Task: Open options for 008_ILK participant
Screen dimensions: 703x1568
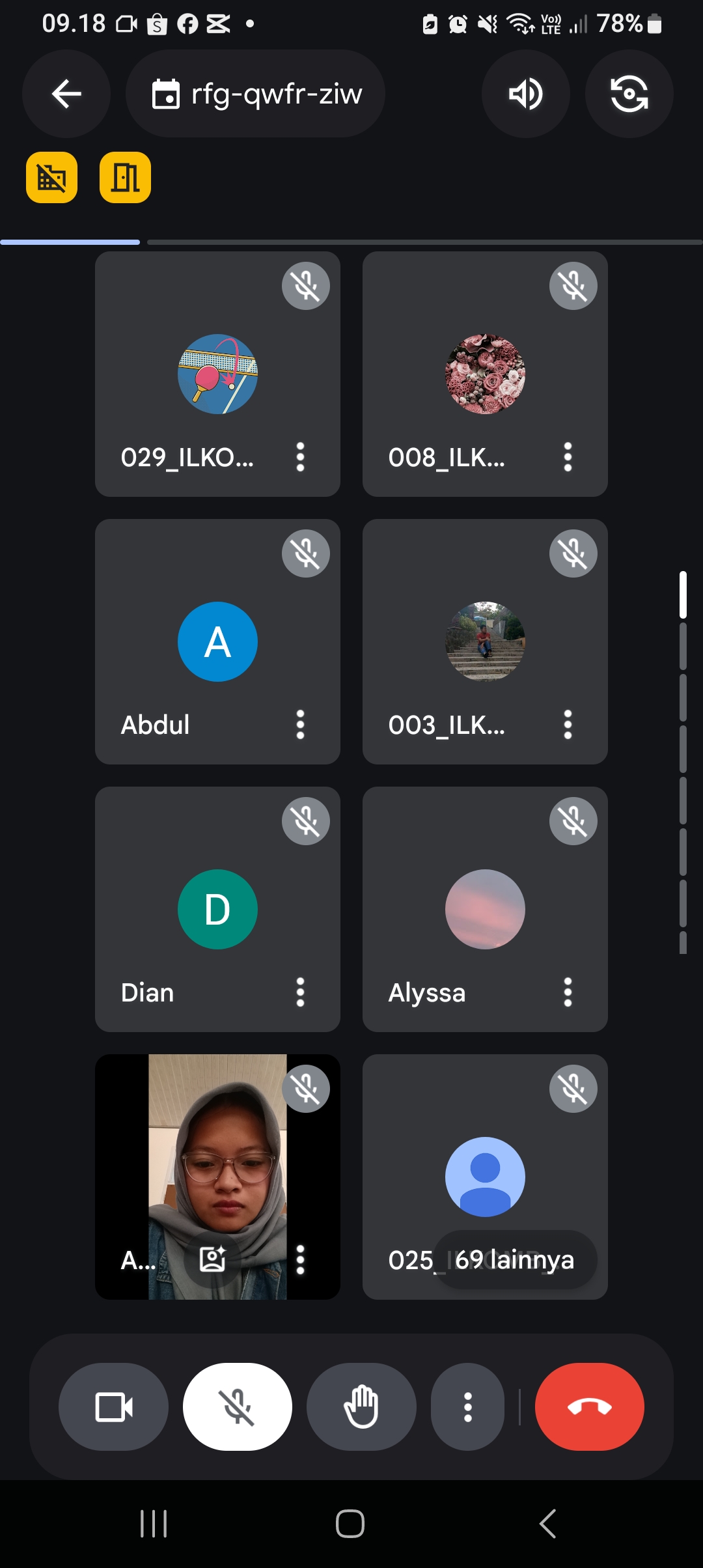Action: 568,457
